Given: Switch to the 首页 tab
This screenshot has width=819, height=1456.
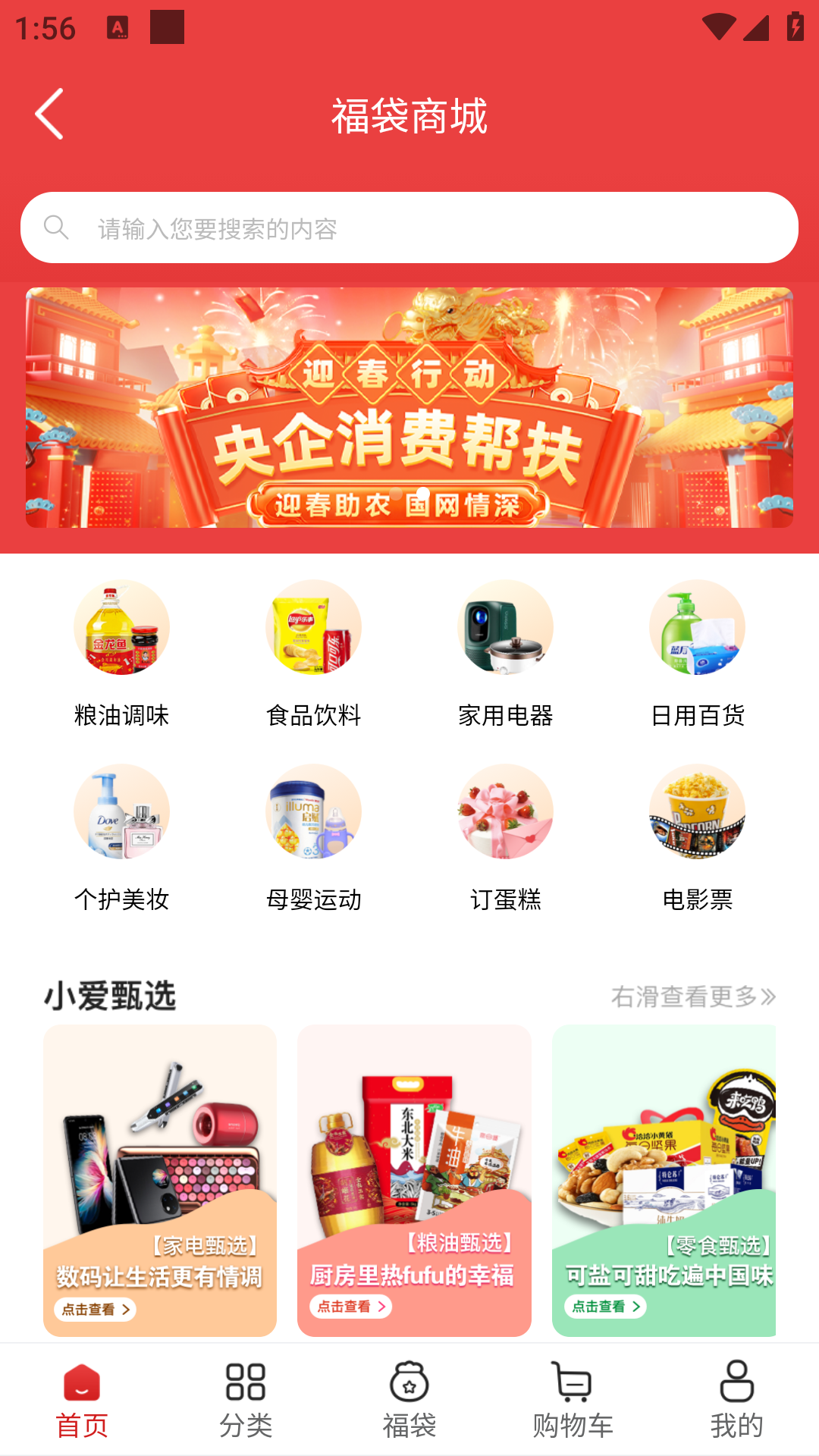Looking at the screenshot, I should [x=81, y=1398].
